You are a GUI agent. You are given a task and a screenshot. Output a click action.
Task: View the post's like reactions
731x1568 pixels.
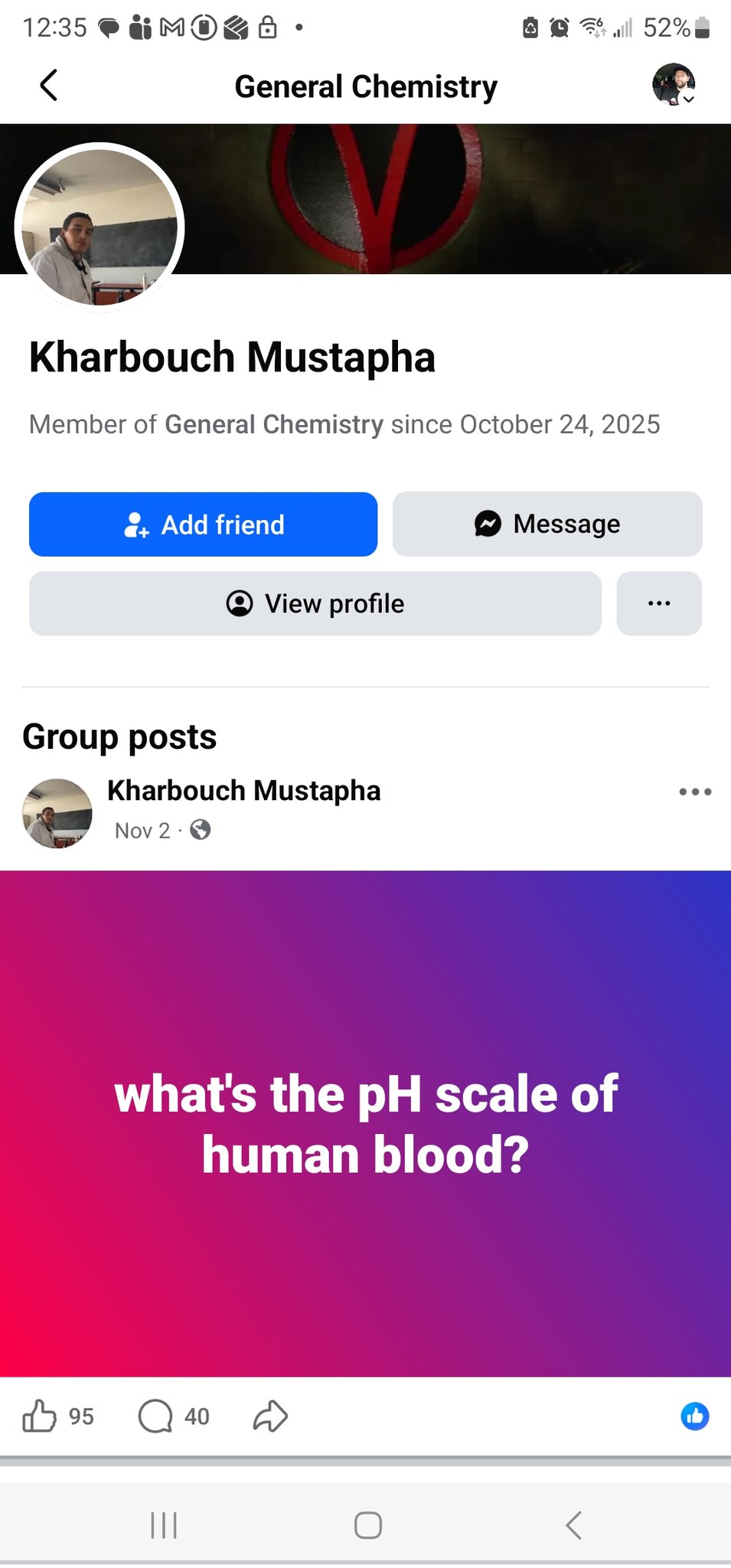tap(694, 1416)
